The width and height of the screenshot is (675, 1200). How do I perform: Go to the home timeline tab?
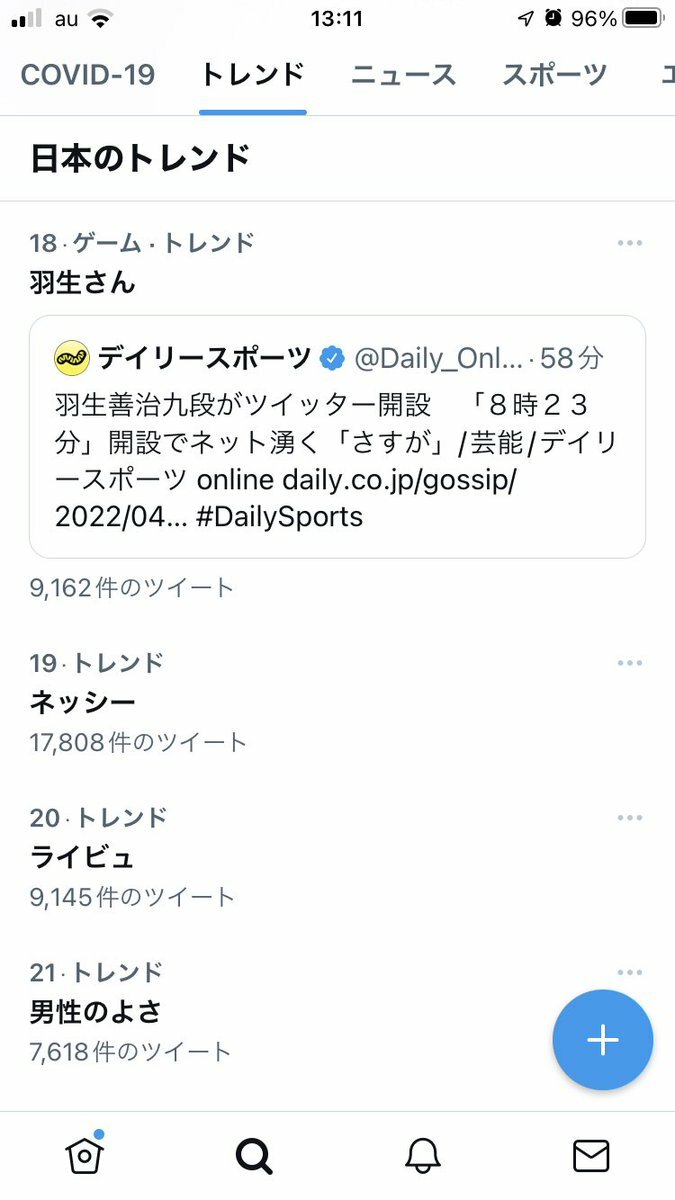[x=85, y=1156]
